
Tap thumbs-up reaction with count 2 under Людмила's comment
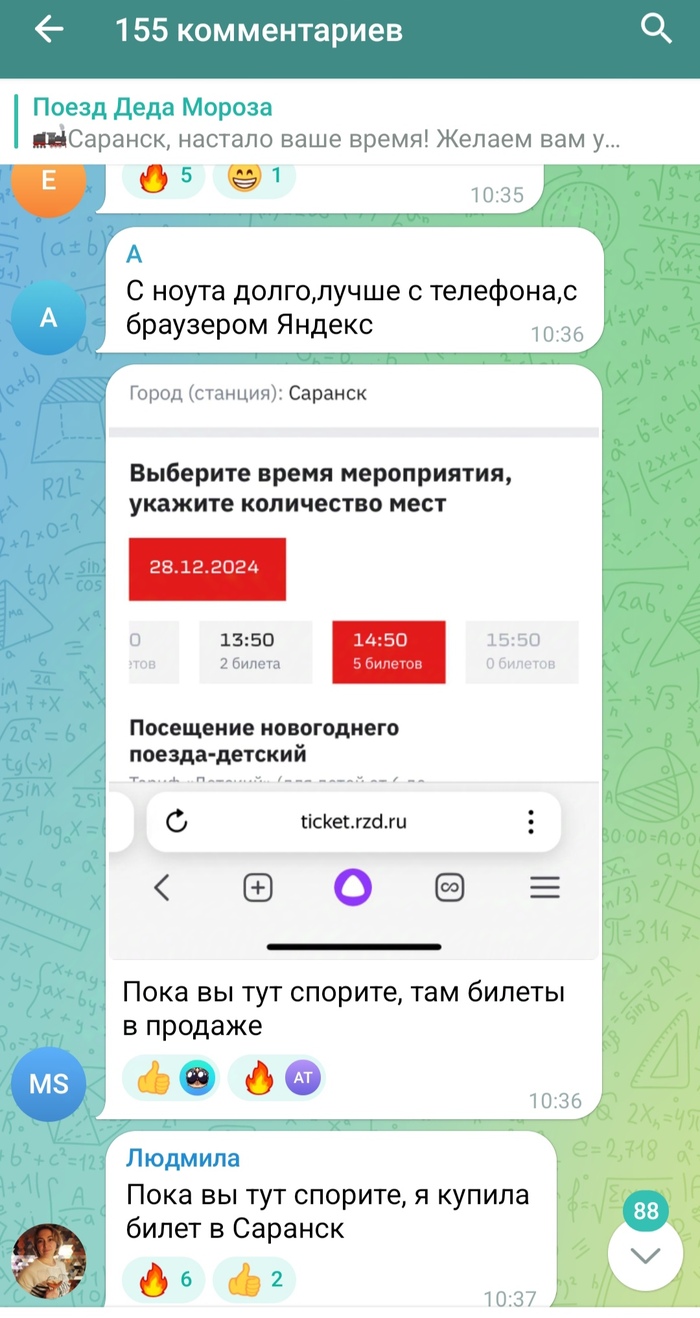[x=254, y=1278]
